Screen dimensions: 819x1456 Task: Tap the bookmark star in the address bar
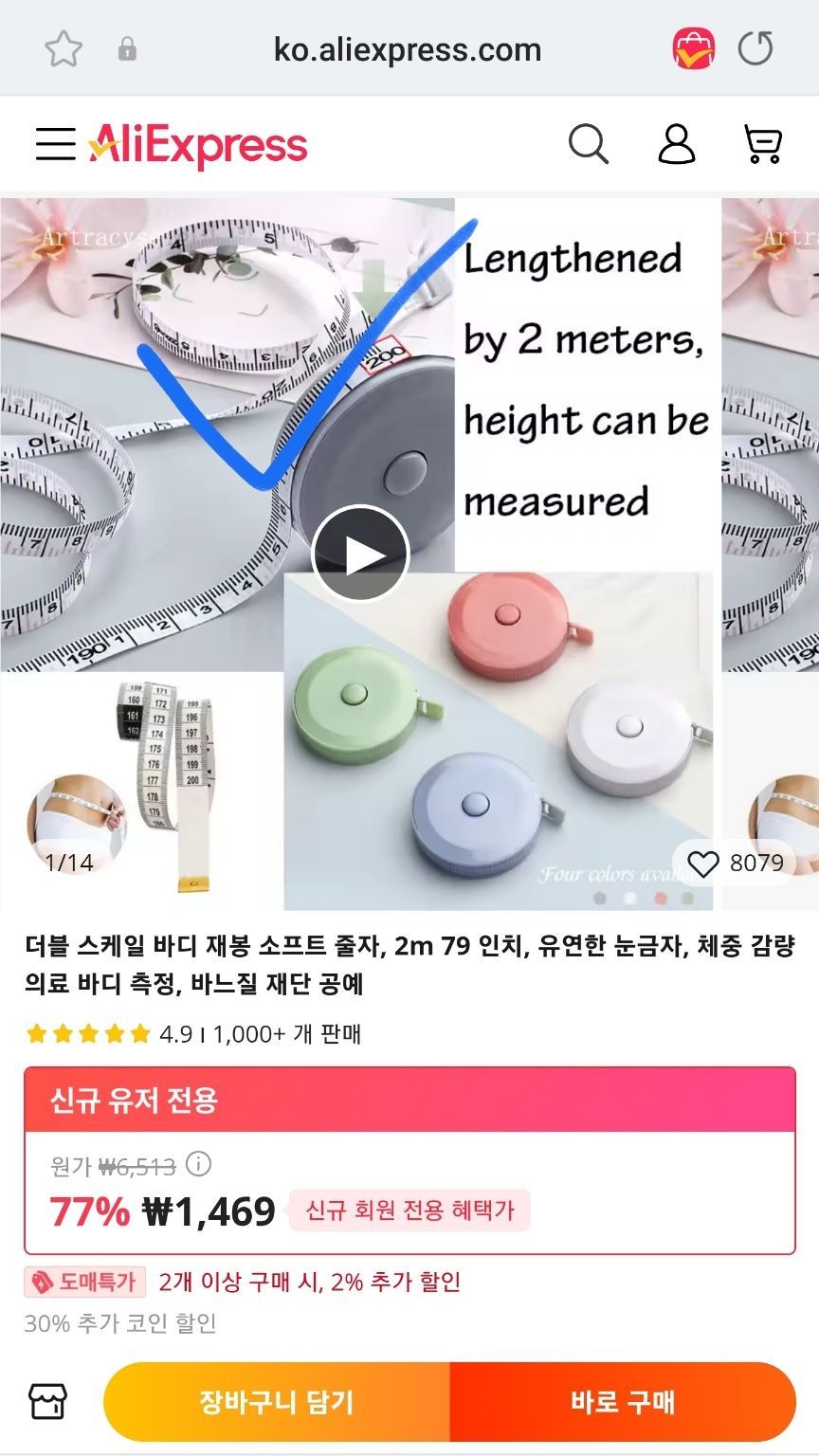click(x=64, y=48)
